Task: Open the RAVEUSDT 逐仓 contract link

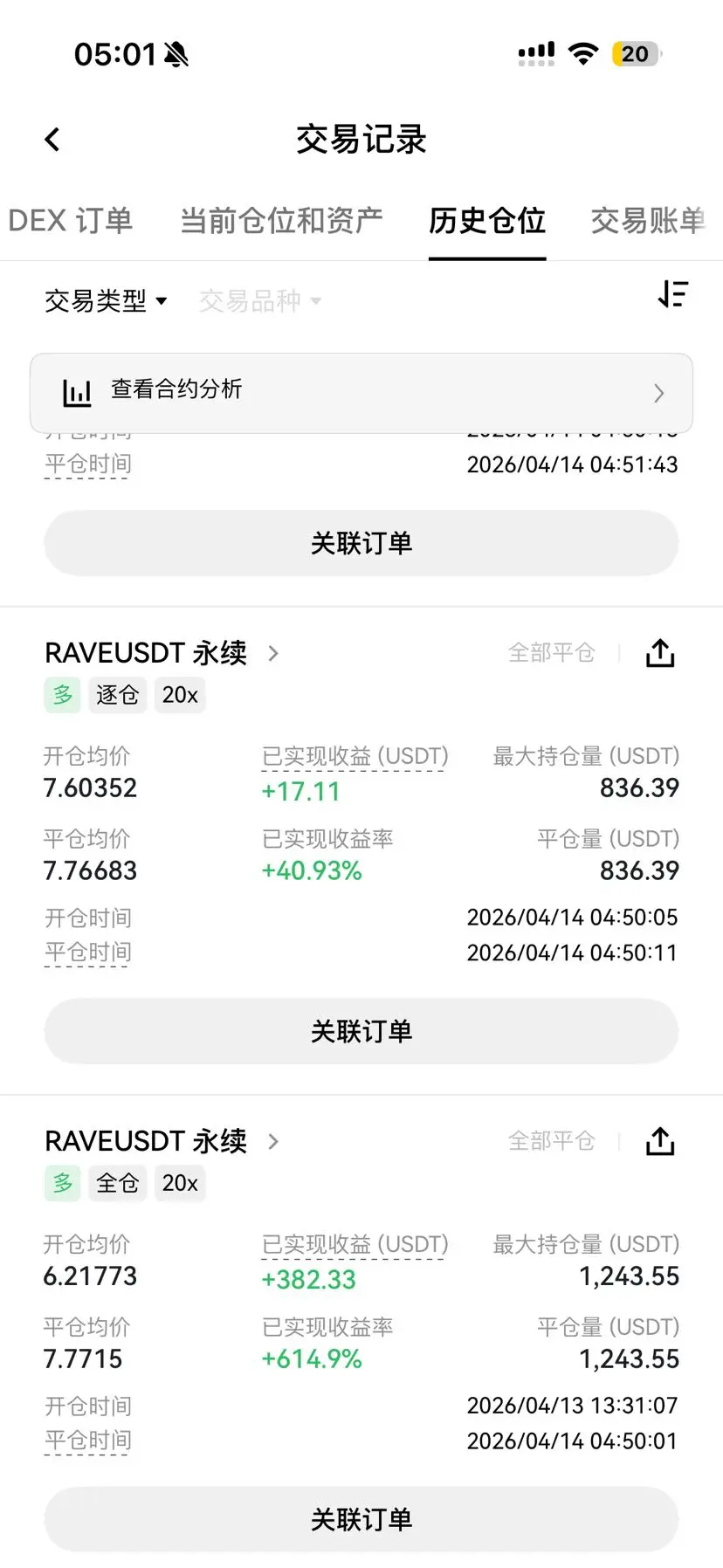Action: coord(162,653)
